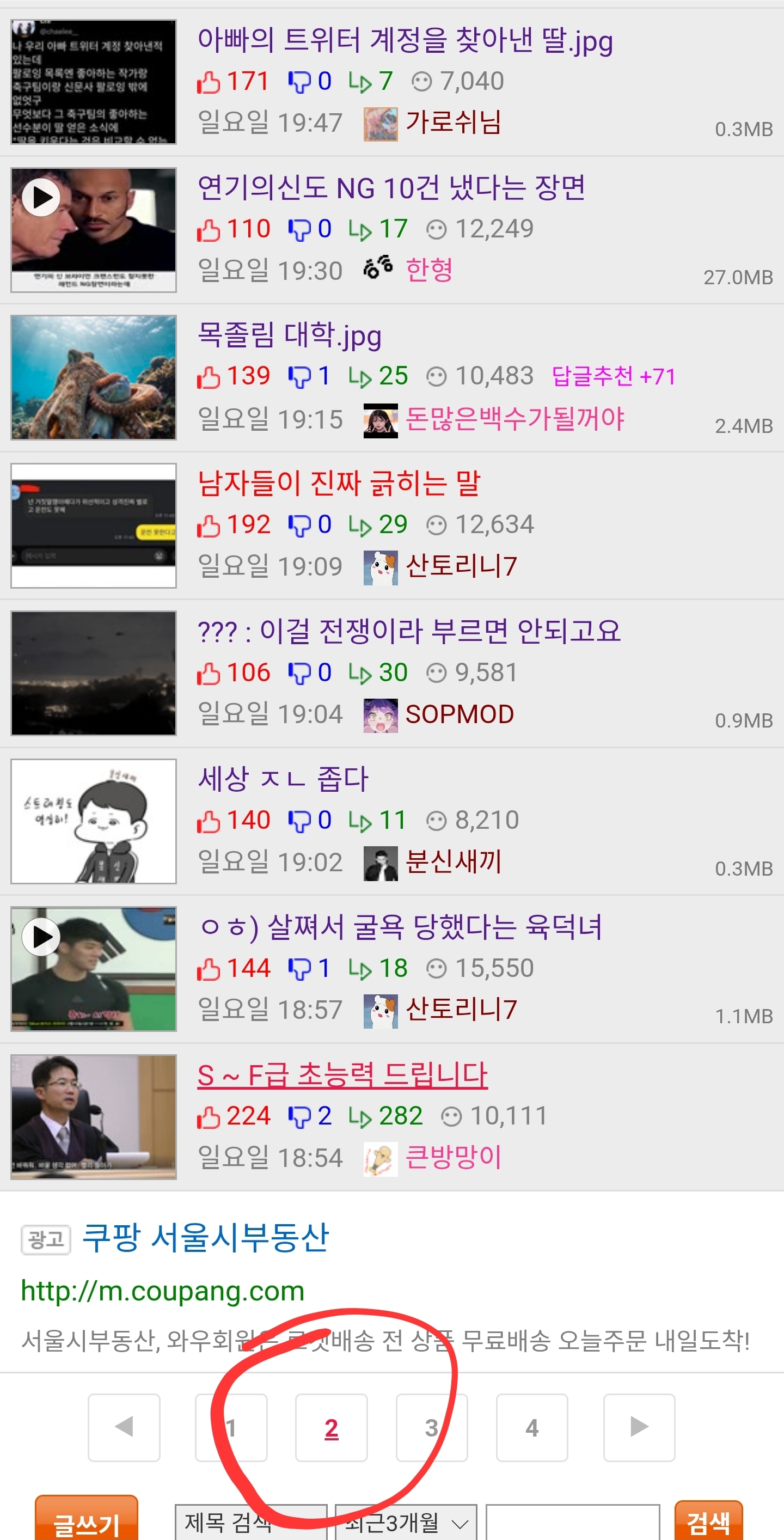
Task: Go to the previous page arrow
Action: pos(124,1428)
